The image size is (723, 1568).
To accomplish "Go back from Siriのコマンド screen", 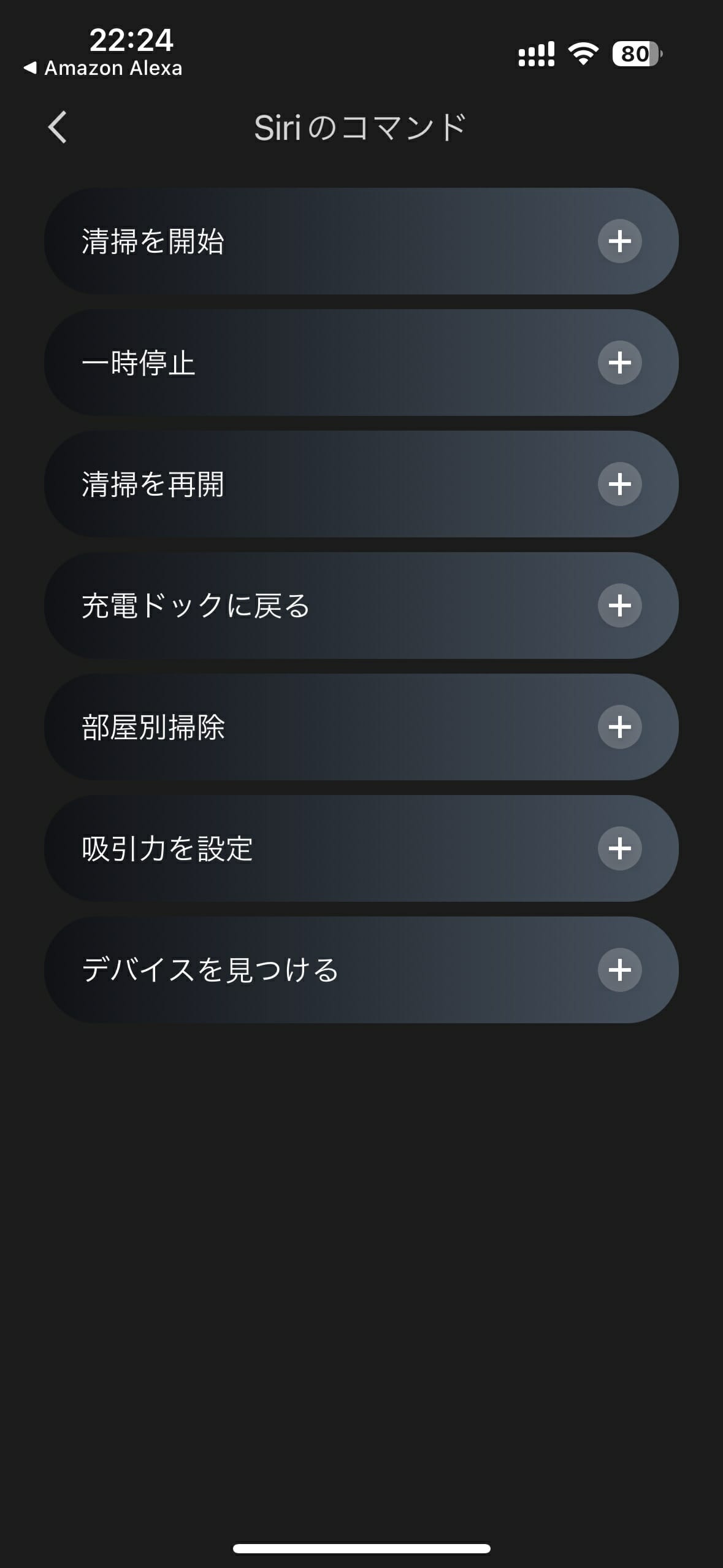I will click(57, 128).
